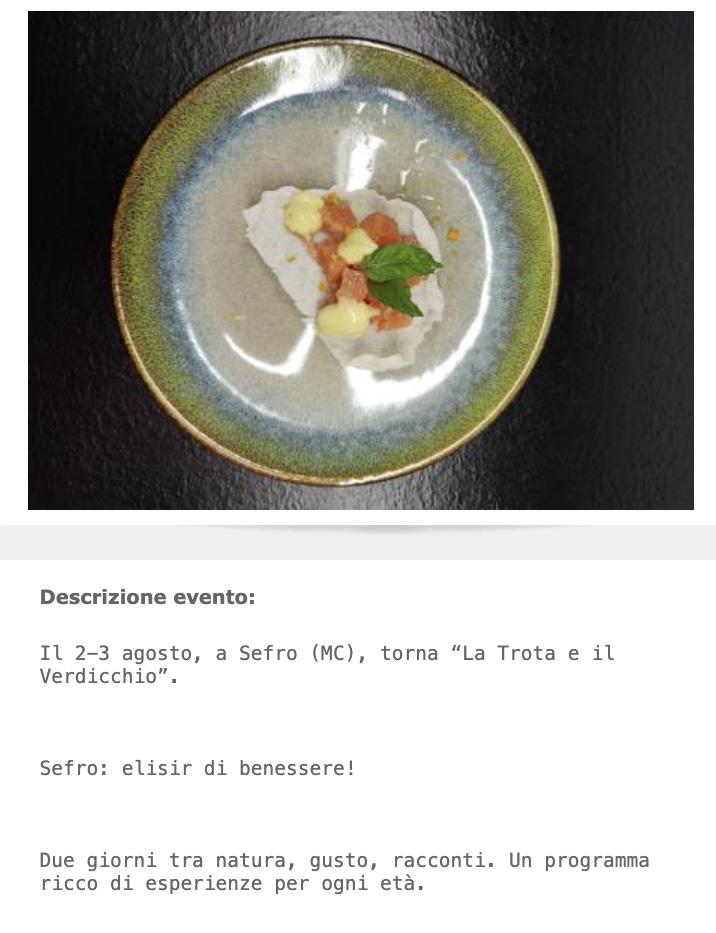Open the event dish photo
Image resolution: width=716 pixels, height=933 pixels.
coord(360,260)
